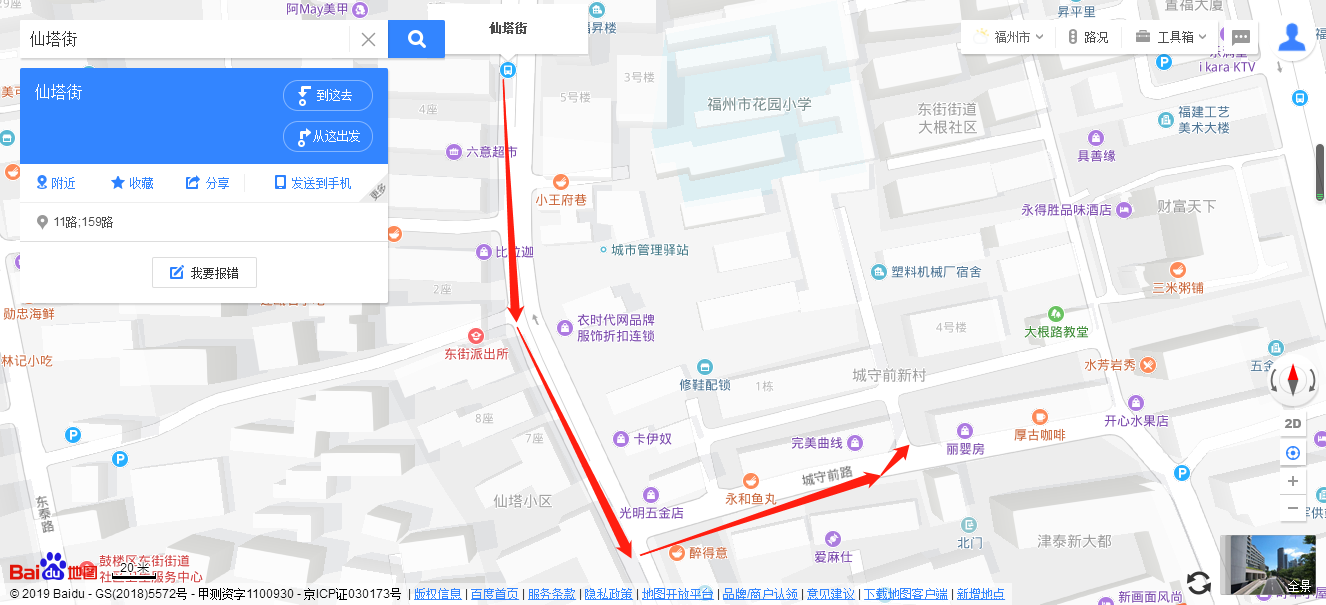
Task: Select 到这去 to route here
Action: pyautogui.click(x=328, y=95)
